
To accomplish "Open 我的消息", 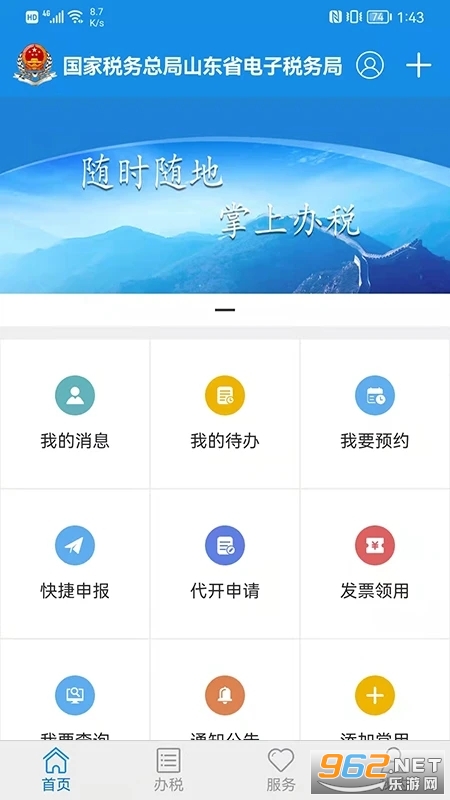I will click(x=75, y=414).
